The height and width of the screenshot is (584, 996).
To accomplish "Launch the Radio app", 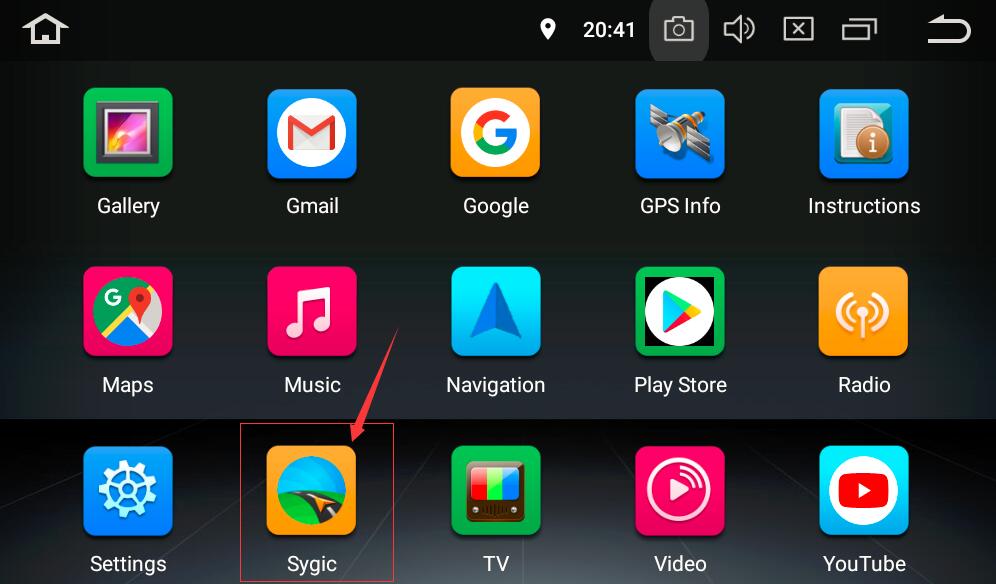I will (864, 311).
